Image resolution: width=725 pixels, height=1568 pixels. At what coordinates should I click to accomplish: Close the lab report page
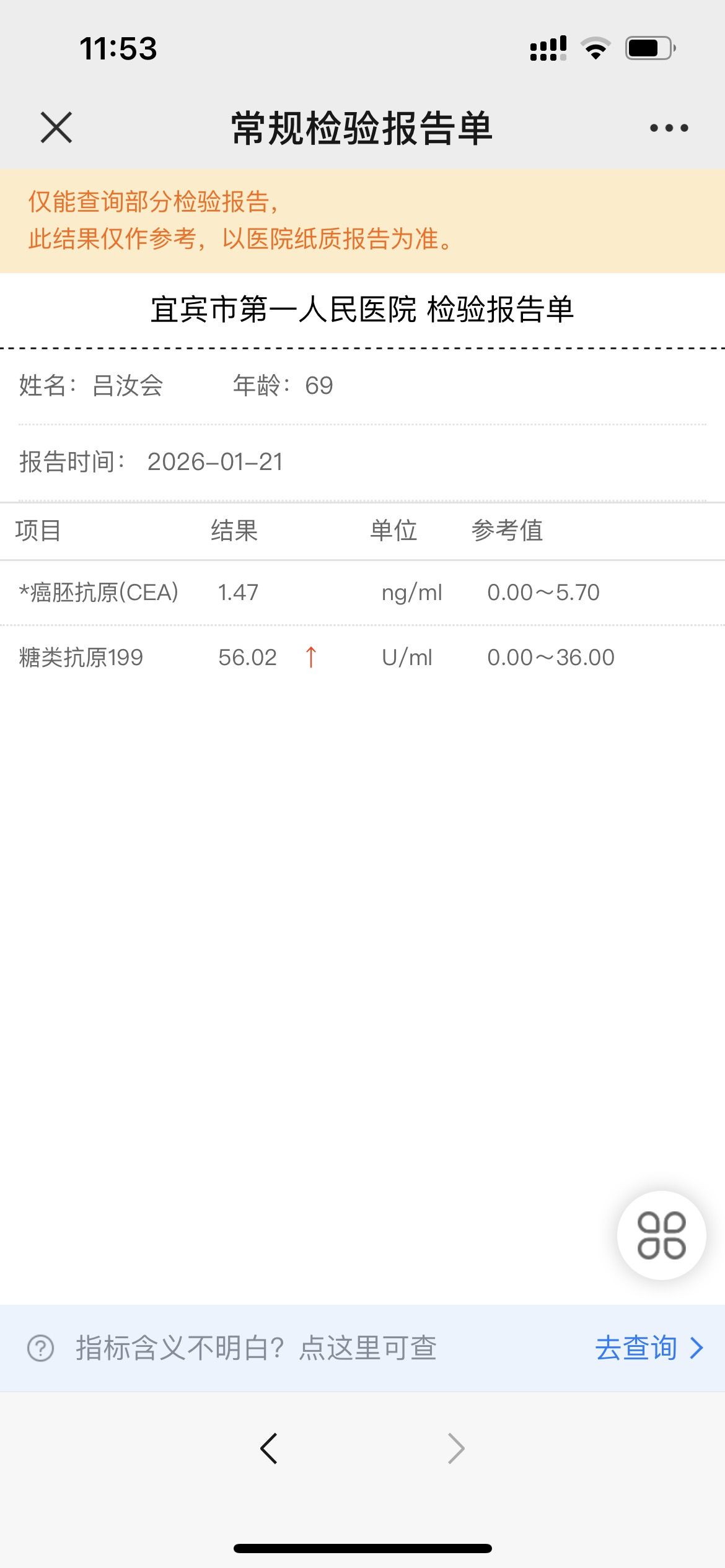click(x=56, y=128)
